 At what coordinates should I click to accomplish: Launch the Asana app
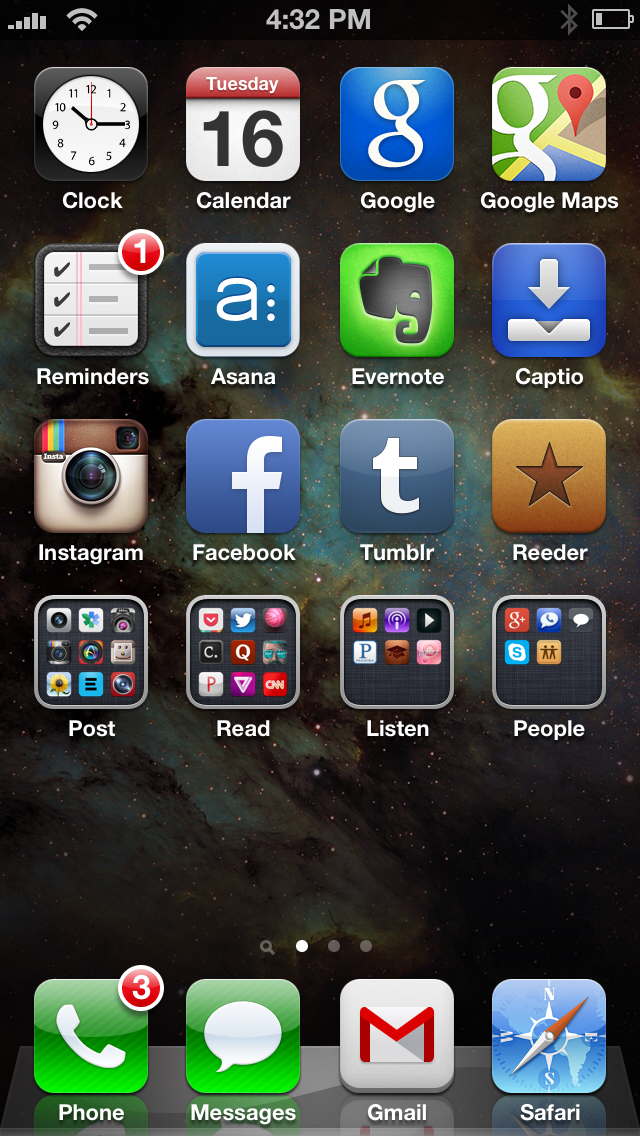[243, 300]
